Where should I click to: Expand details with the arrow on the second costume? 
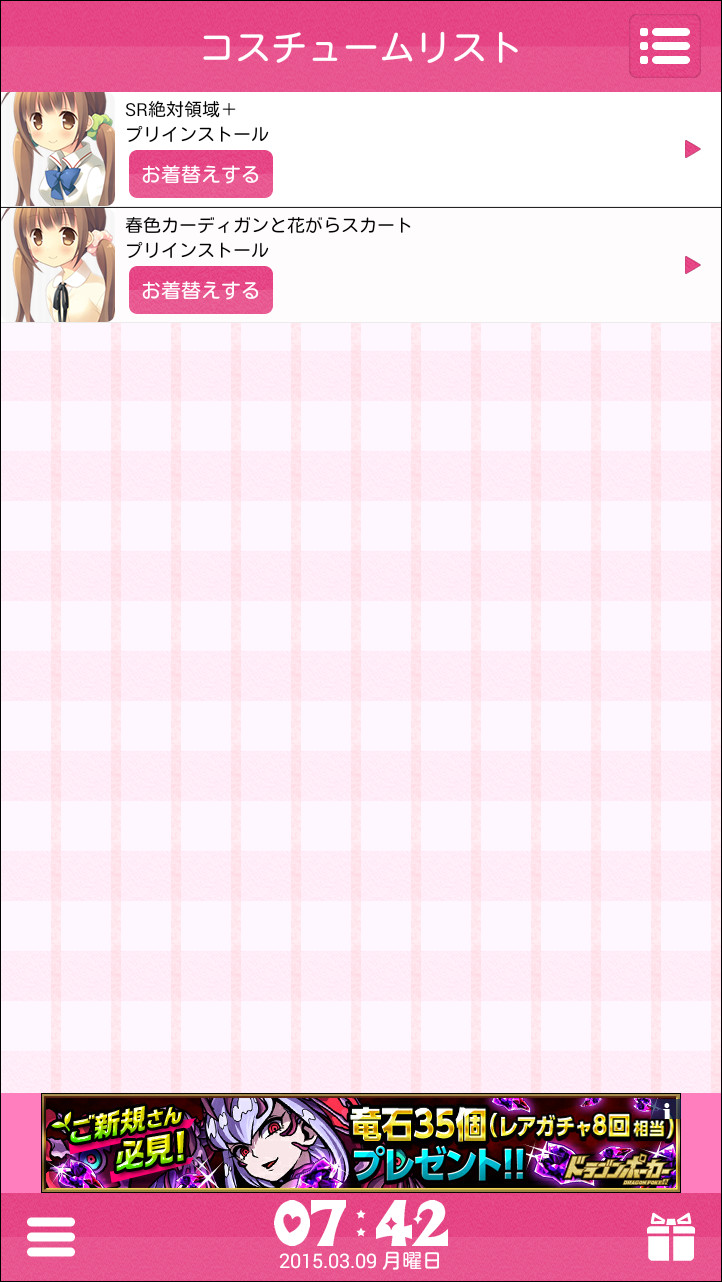click(691, 266)
